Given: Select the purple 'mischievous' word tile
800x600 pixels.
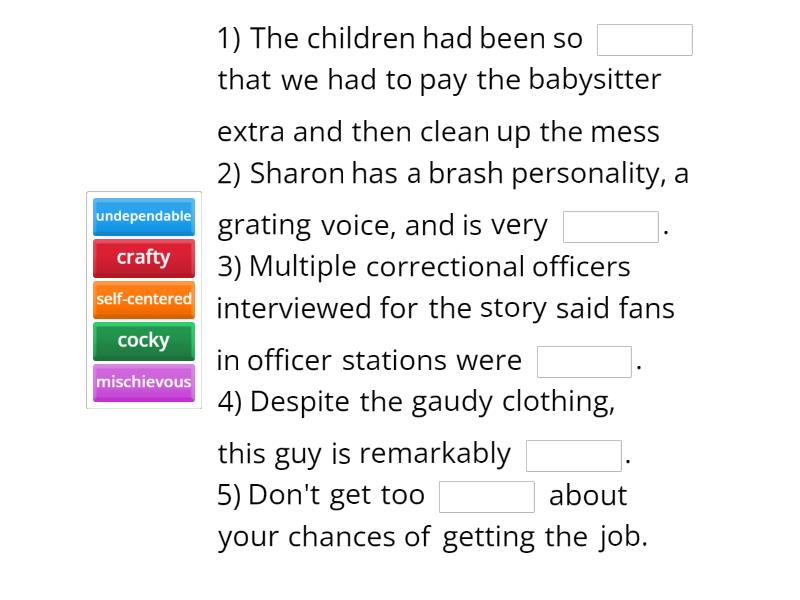Looking at the screenshot, I should pos(143,382).
